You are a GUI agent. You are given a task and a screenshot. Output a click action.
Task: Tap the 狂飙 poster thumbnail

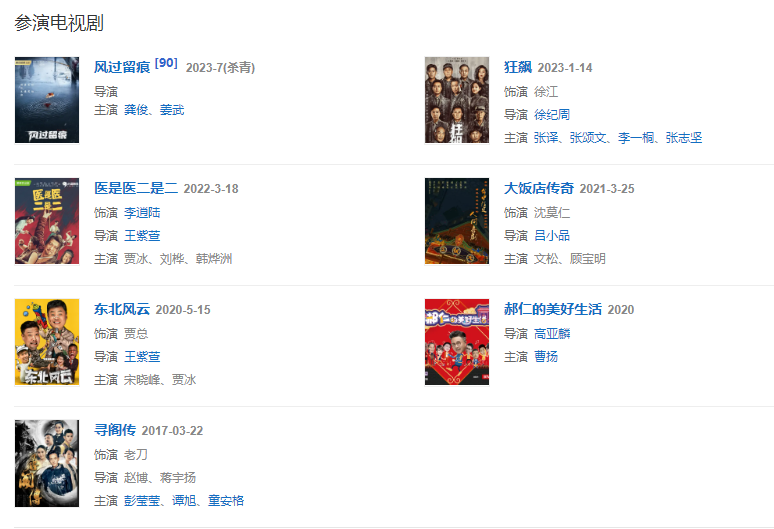(457, 100)
